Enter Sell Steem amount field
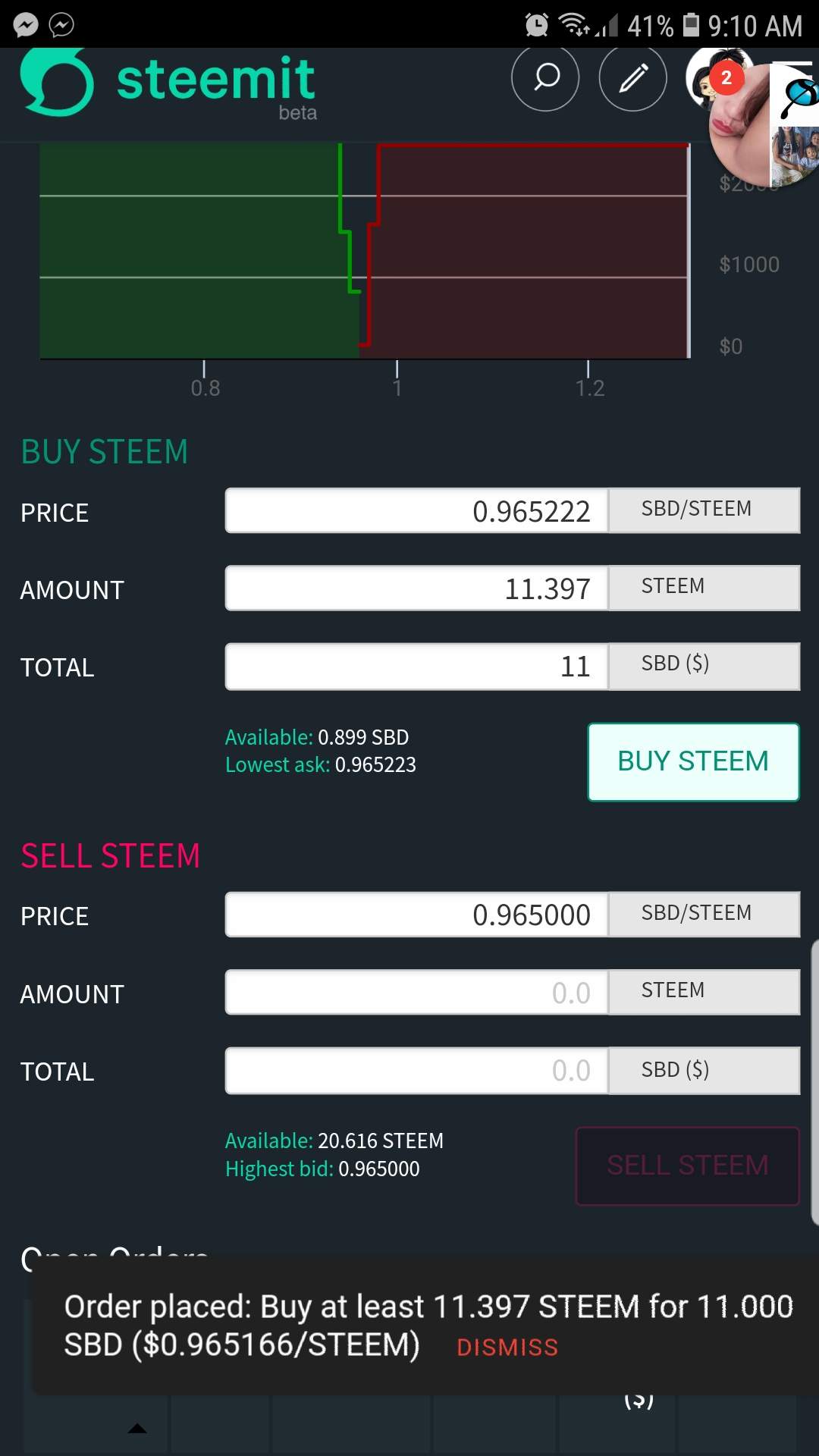Screen dimensions: 819x1456 click(416, 993)
